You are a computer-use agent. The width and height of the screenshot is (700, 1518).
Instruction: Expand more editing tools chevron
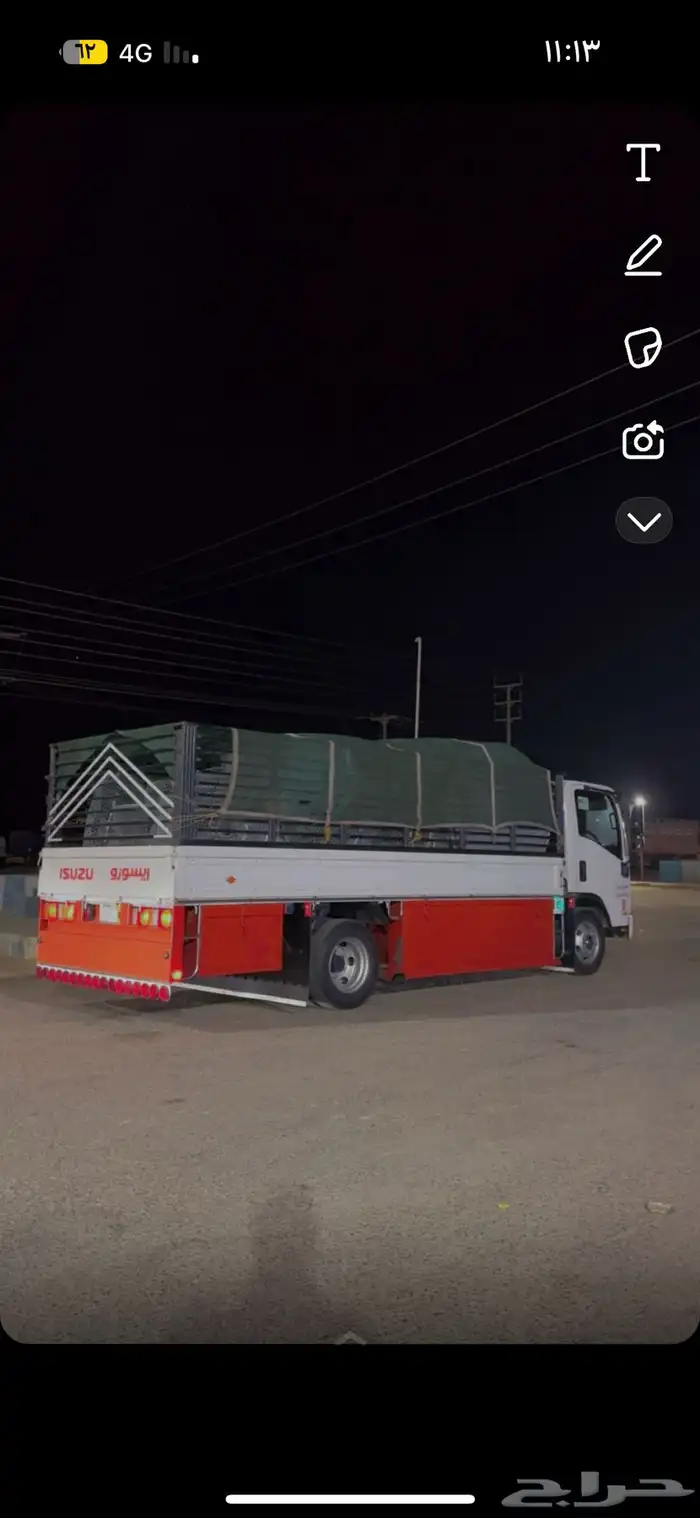tap(644, 521)
